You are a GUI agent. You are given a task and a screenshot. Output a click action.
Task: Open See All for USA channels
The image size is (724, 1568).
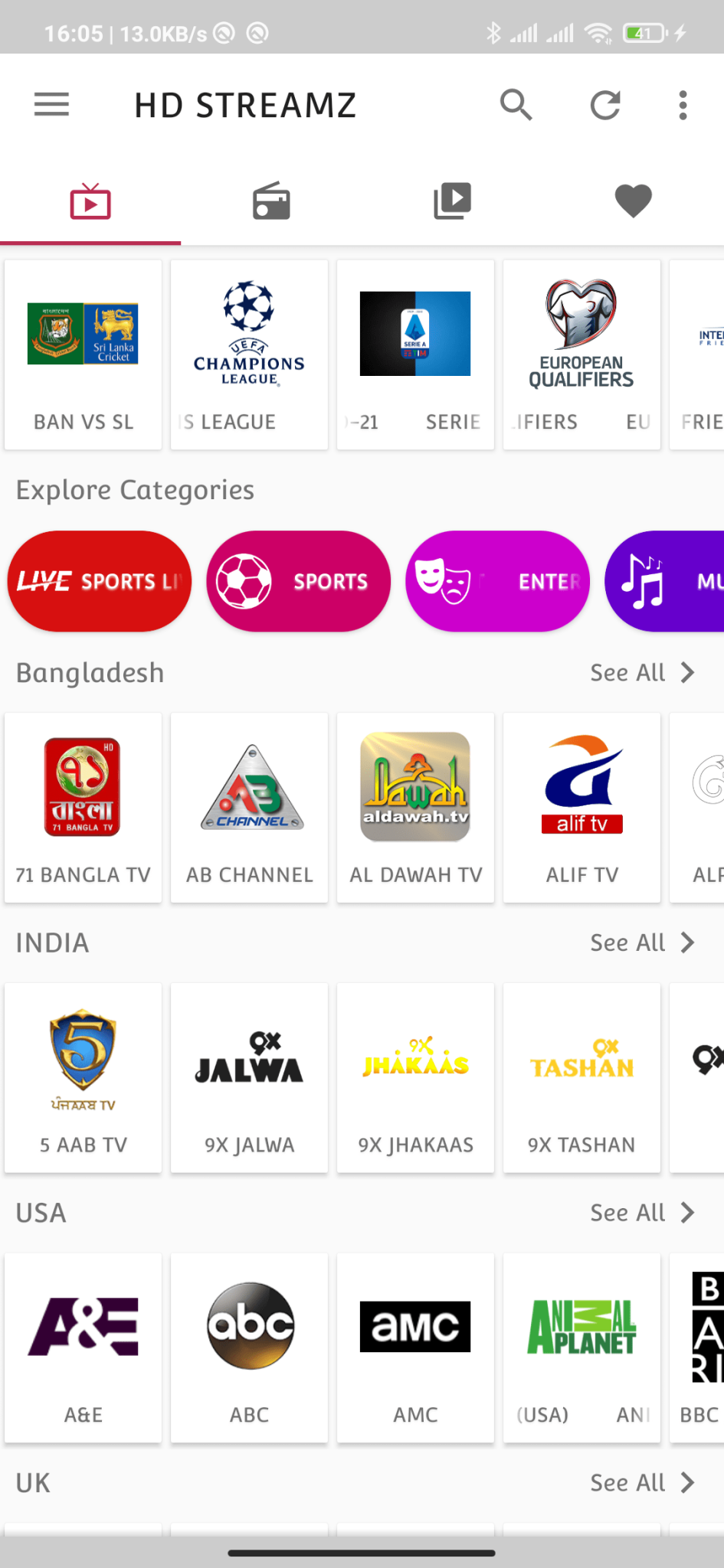(644, 1212)
